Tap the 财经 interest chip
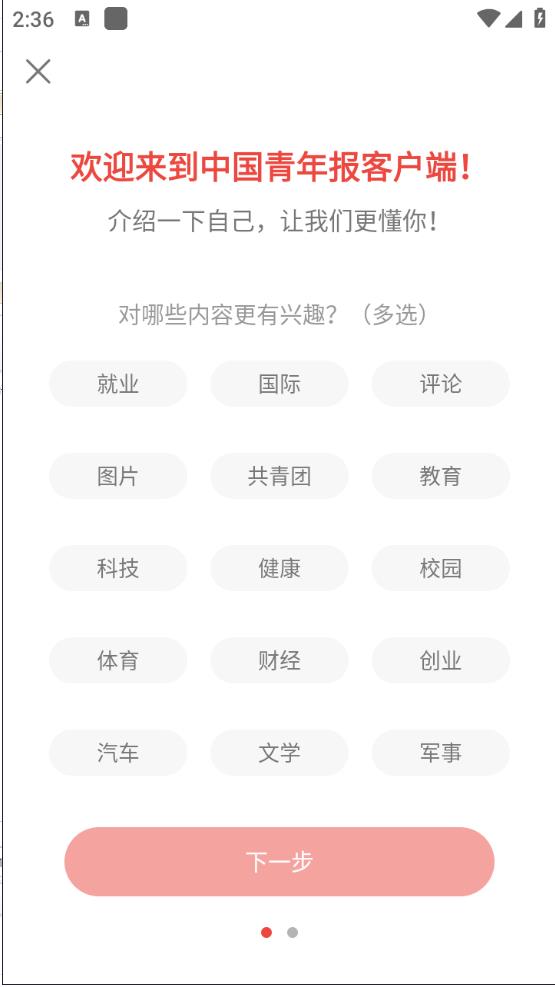Image resolution: width=555 pixels, height=987 pixels. [279, 660]
